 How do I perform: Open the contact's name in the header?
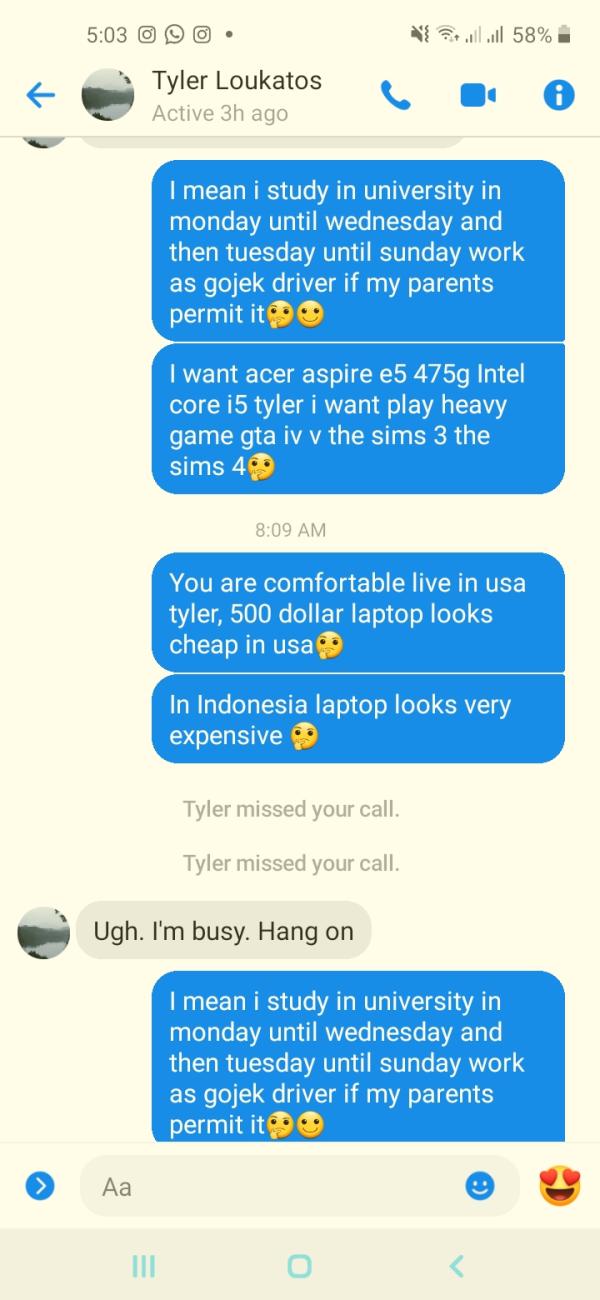tap(237, 81)
